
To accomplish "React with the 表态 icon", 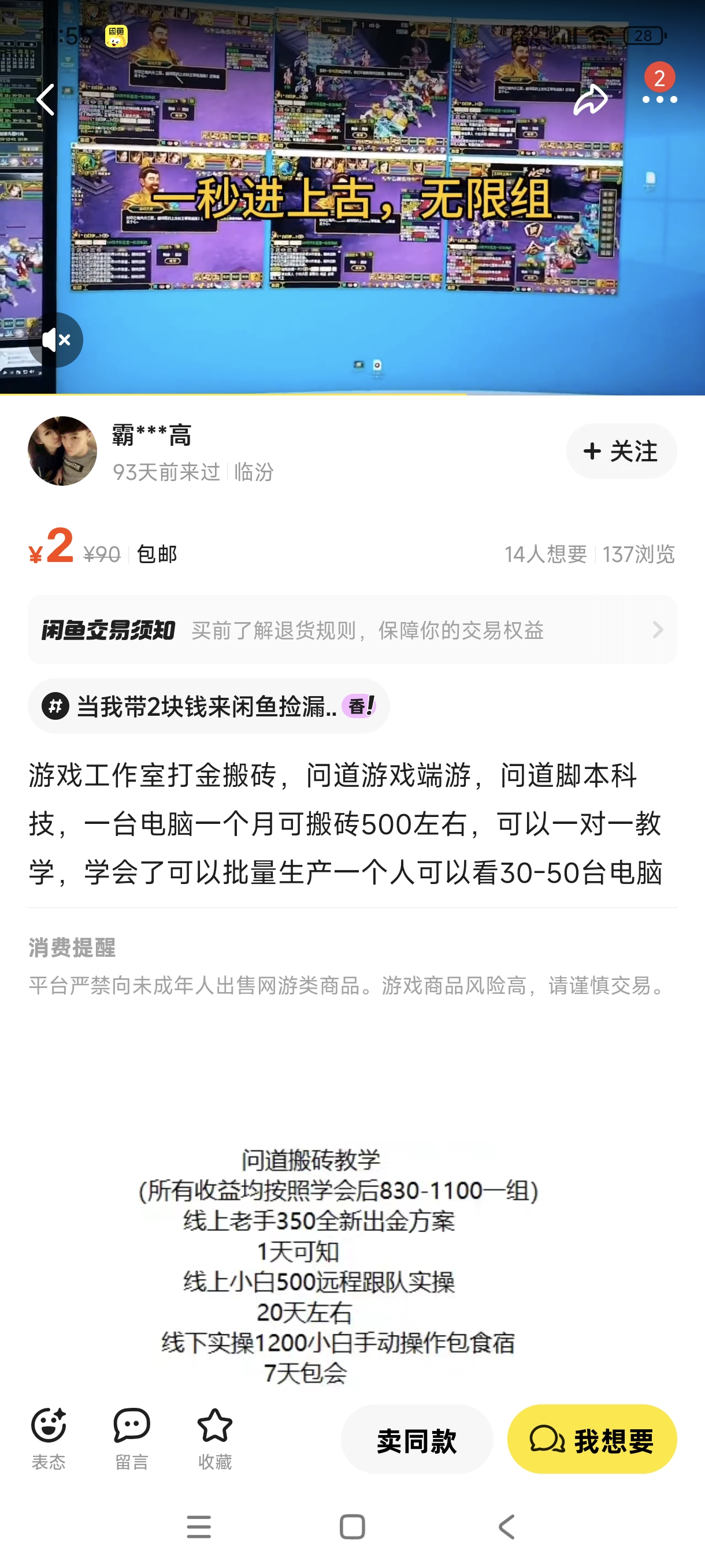I will 48,1438.
